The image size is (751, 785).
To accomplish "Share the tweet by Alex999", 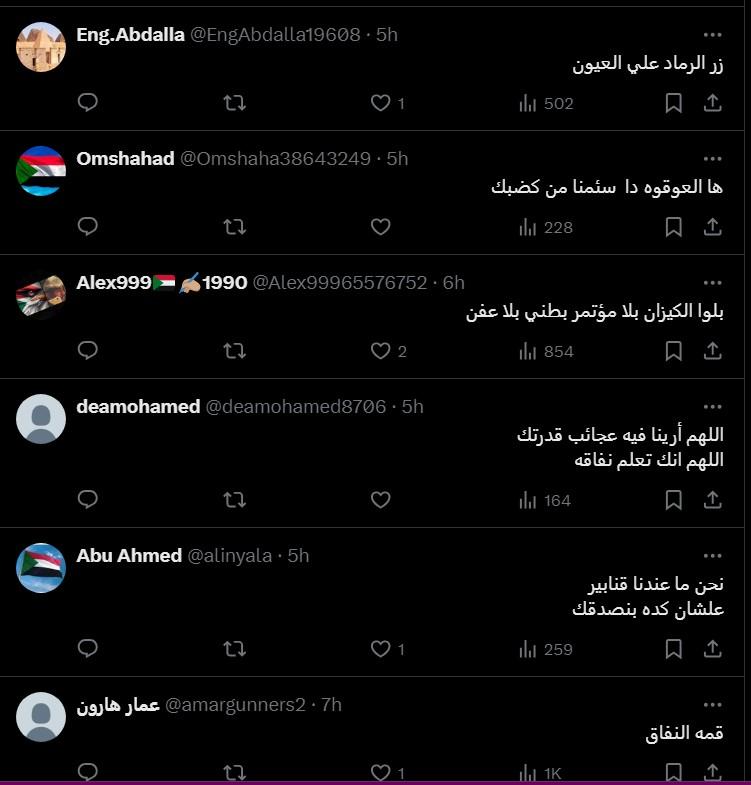I will click(x=712, y=351).
